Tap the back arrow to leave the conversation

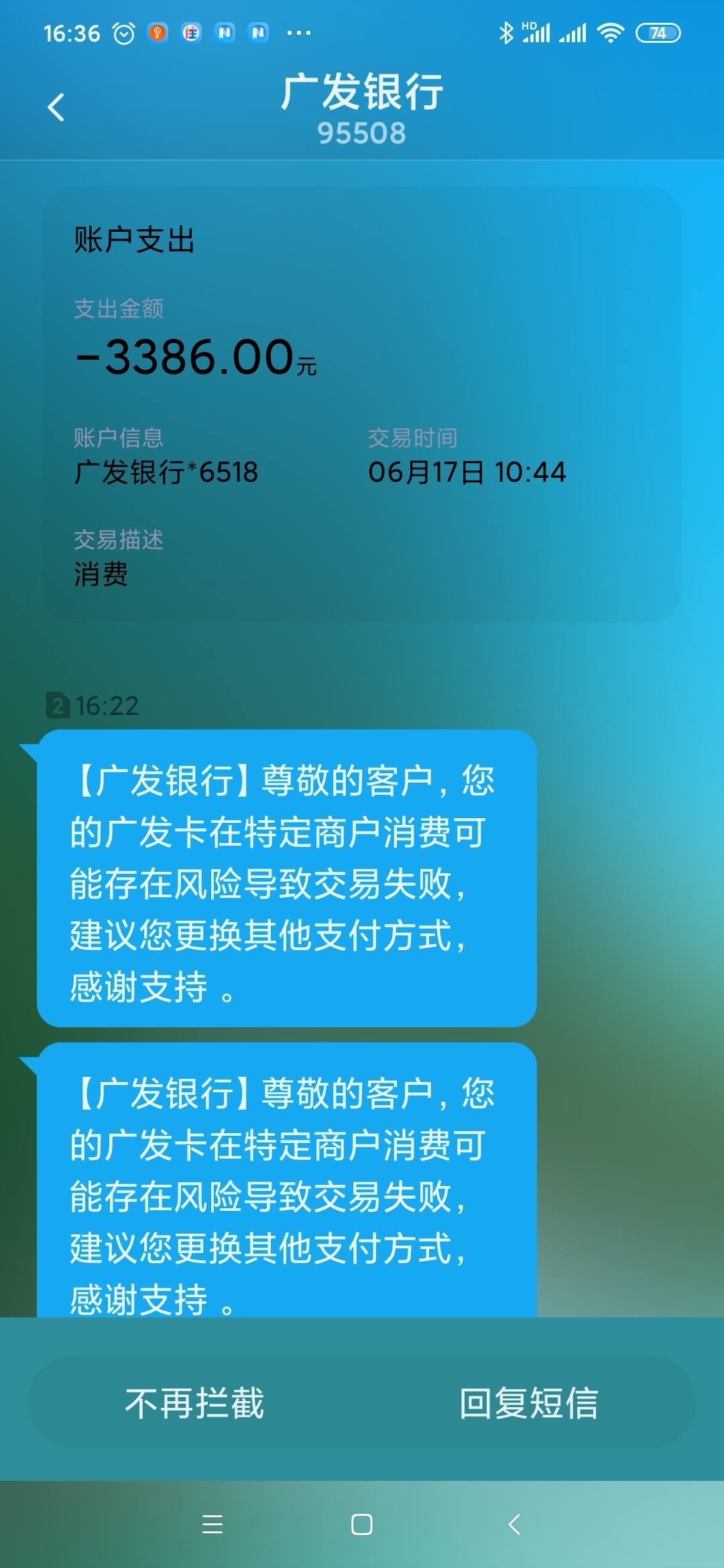pos(57,106)
